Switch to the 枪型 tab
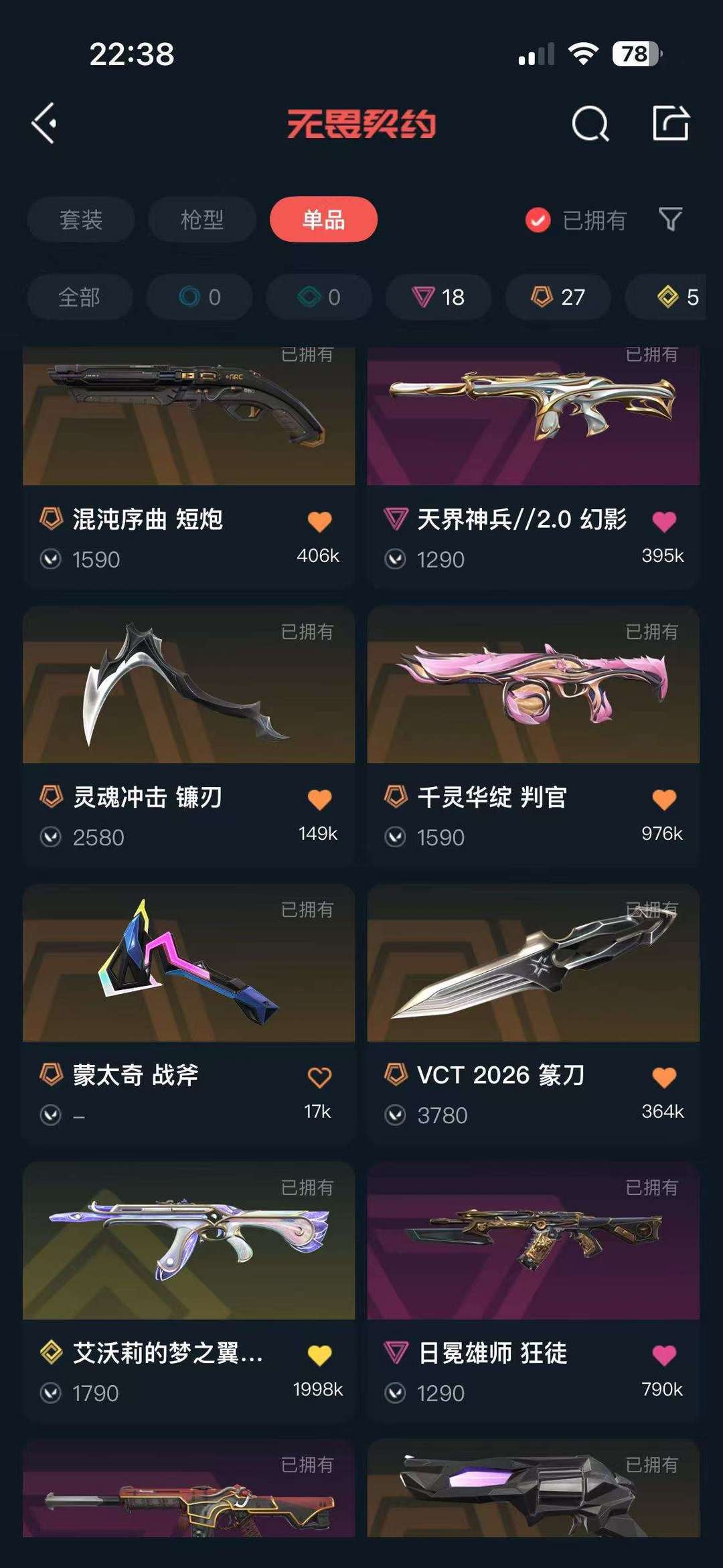 coord(202,220)
